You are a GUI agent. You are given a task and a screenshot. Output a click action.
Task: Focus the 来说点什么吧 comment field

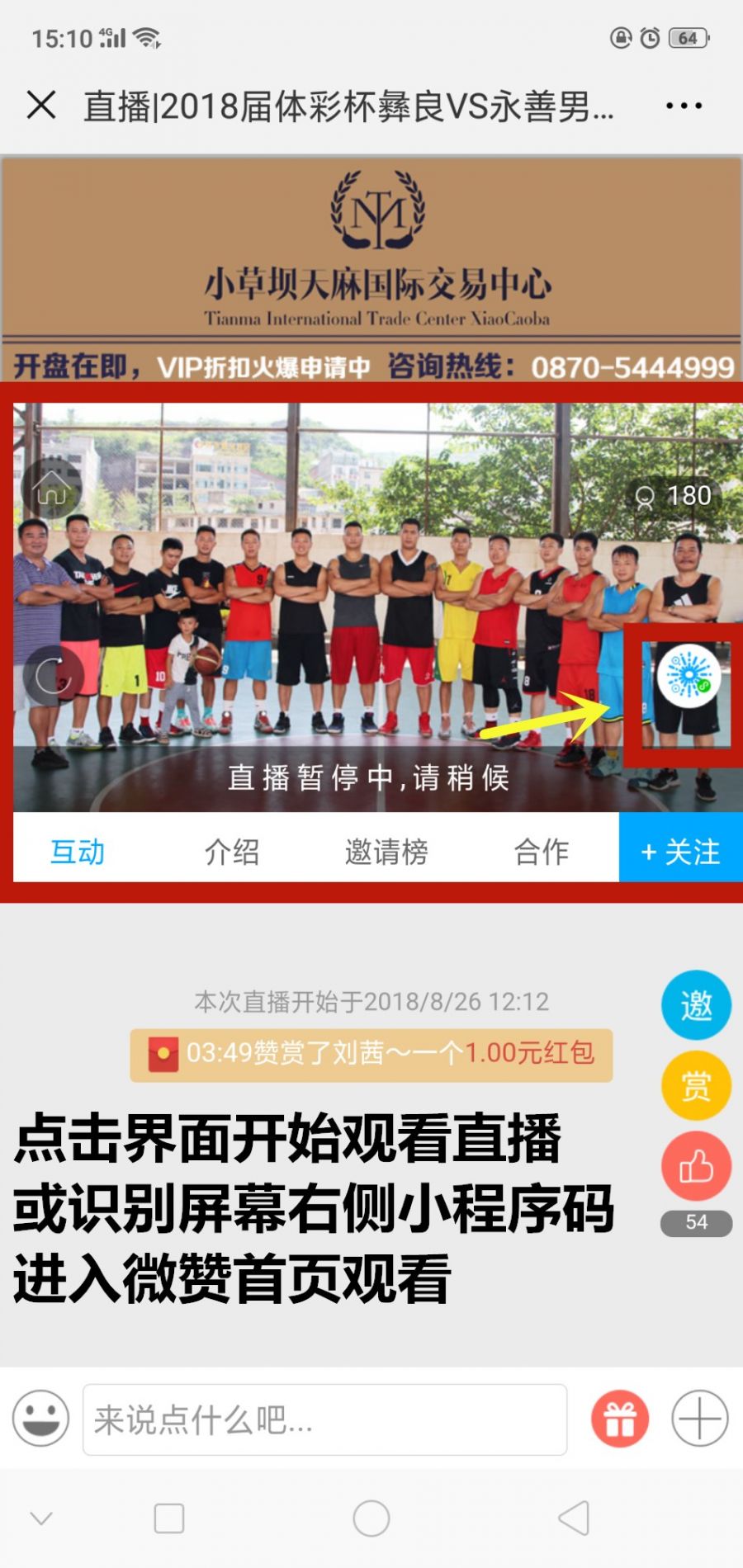pyautogui.click(x=324, y=1419)
